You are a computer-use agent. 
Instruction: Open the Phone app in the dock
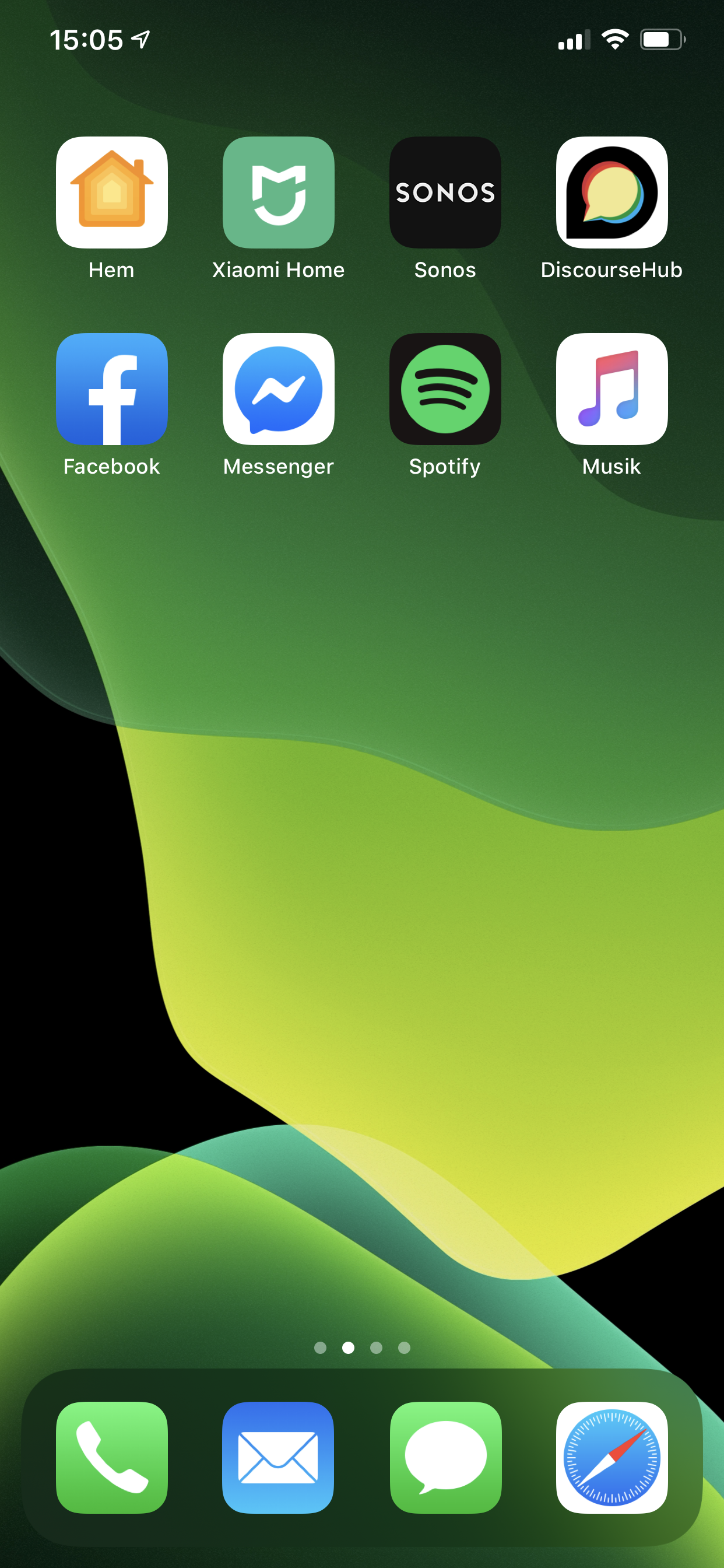coord(111,1457)
